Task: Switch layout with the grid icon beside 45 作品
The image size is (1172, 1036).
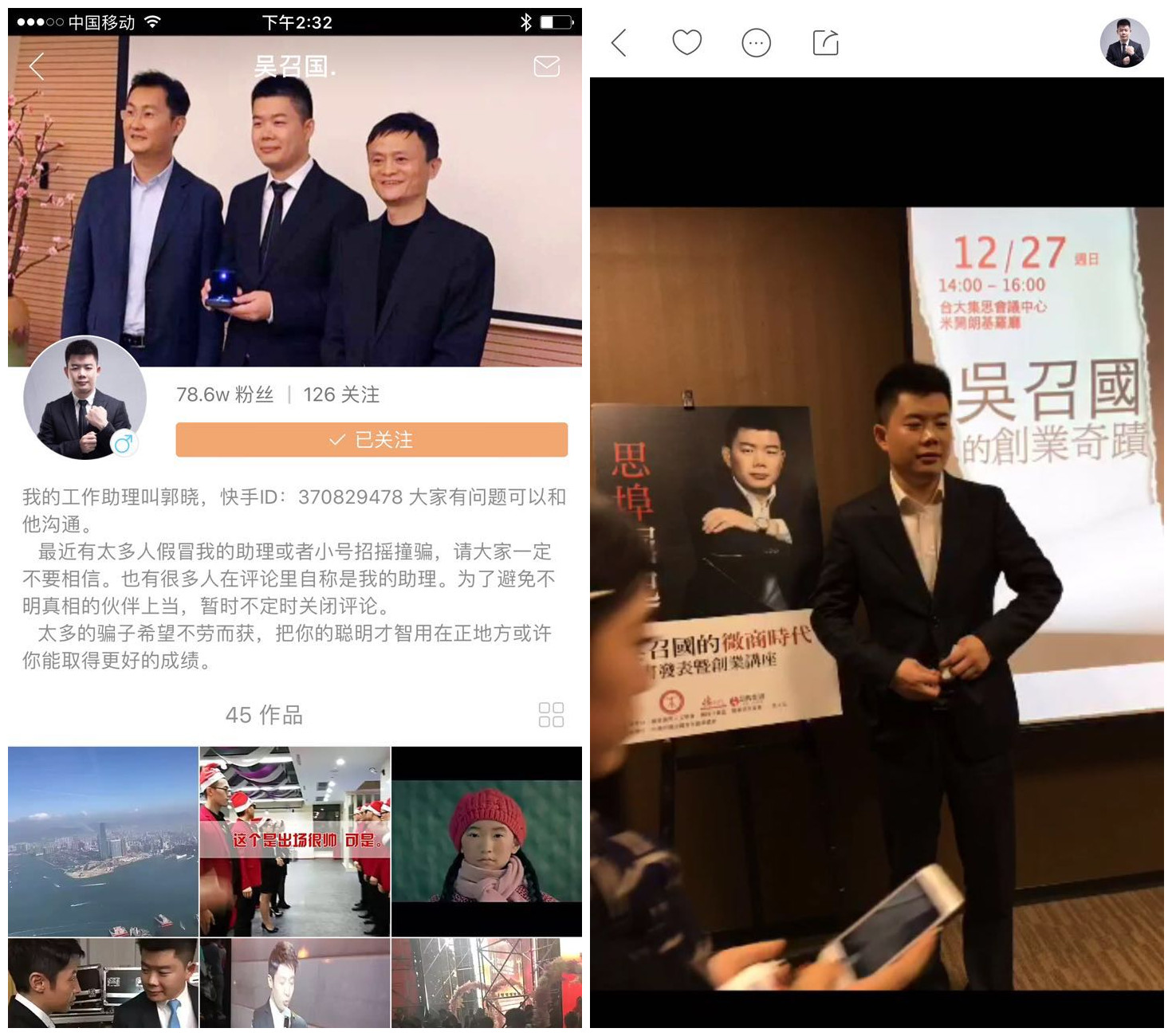Action: [x=551, y=715]
